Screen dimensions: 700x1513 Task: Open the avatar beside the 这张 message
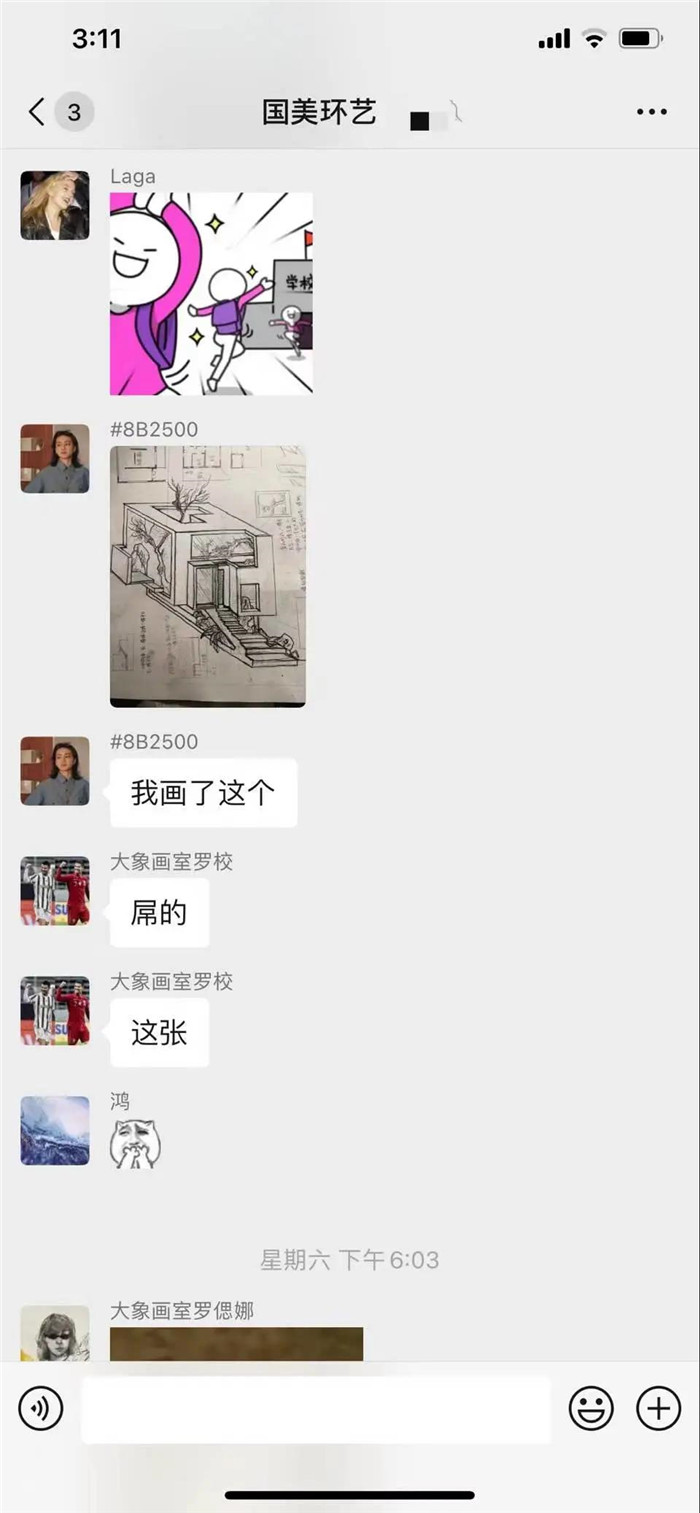[55, 1011]
